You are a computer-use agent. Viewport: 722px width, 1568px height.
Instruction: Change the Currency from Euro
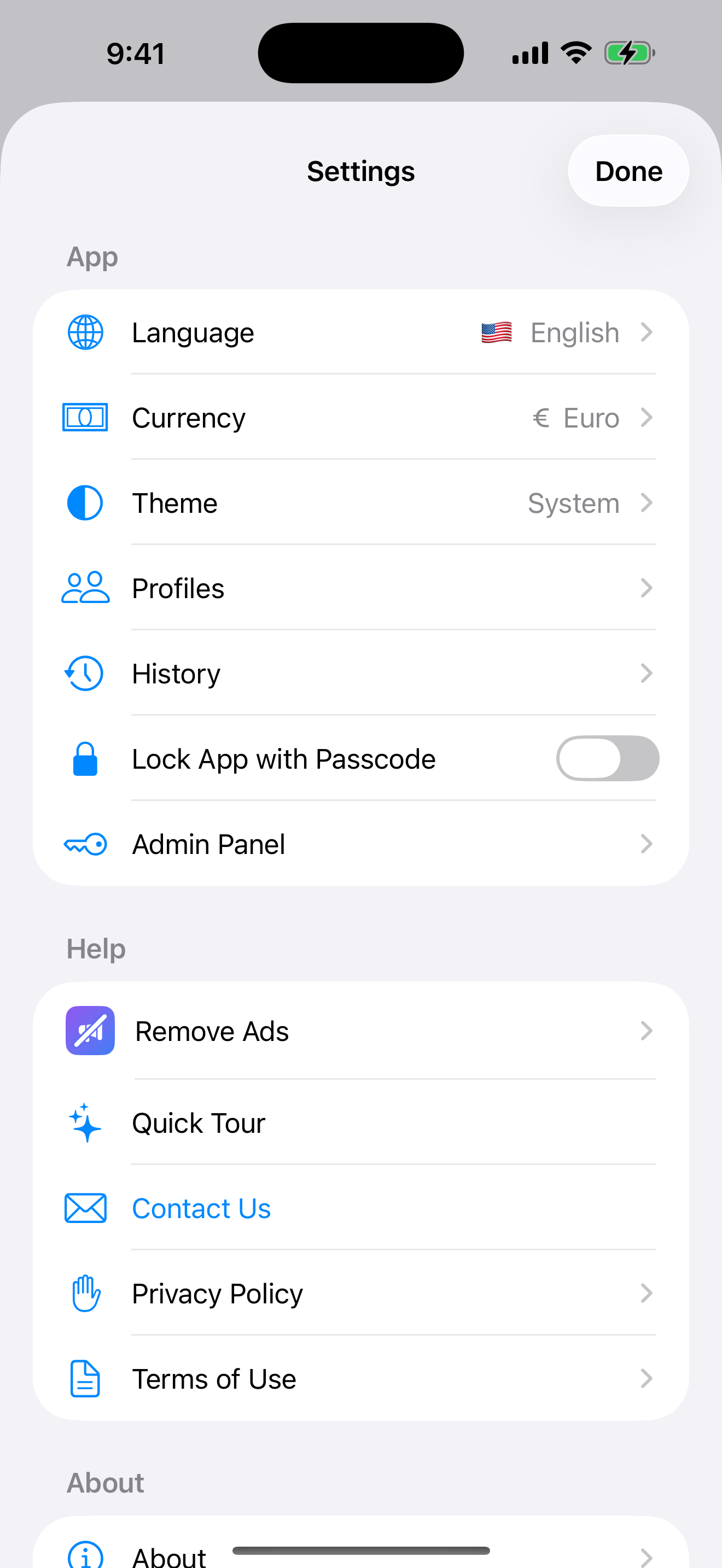click(x=361, y=418)
